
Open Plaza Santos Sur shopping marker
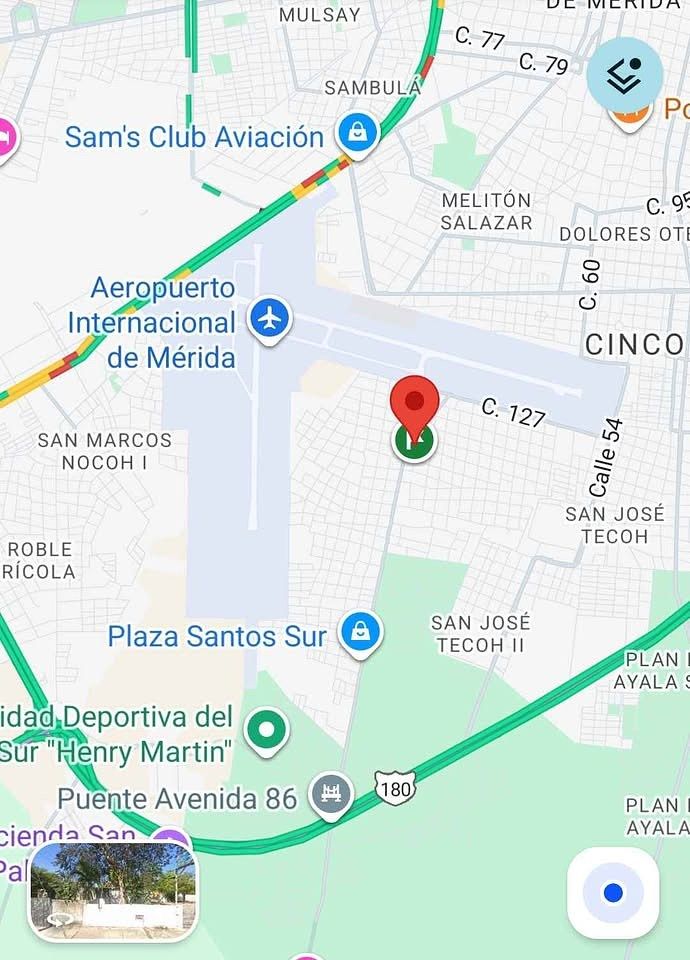click(359, 633)
